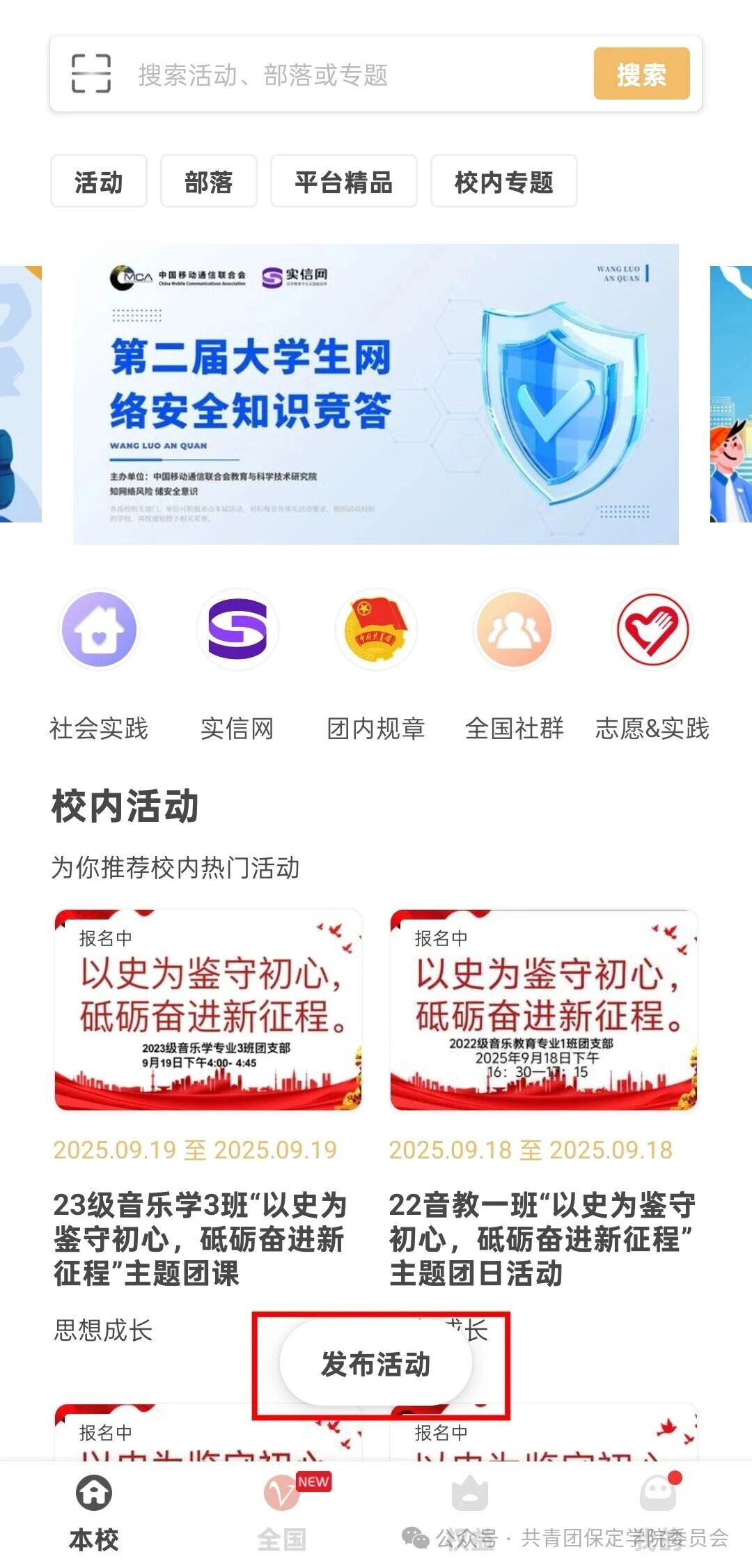Go to 实信网 shortcut
The image size is (752, 1568).
point(237,629)
